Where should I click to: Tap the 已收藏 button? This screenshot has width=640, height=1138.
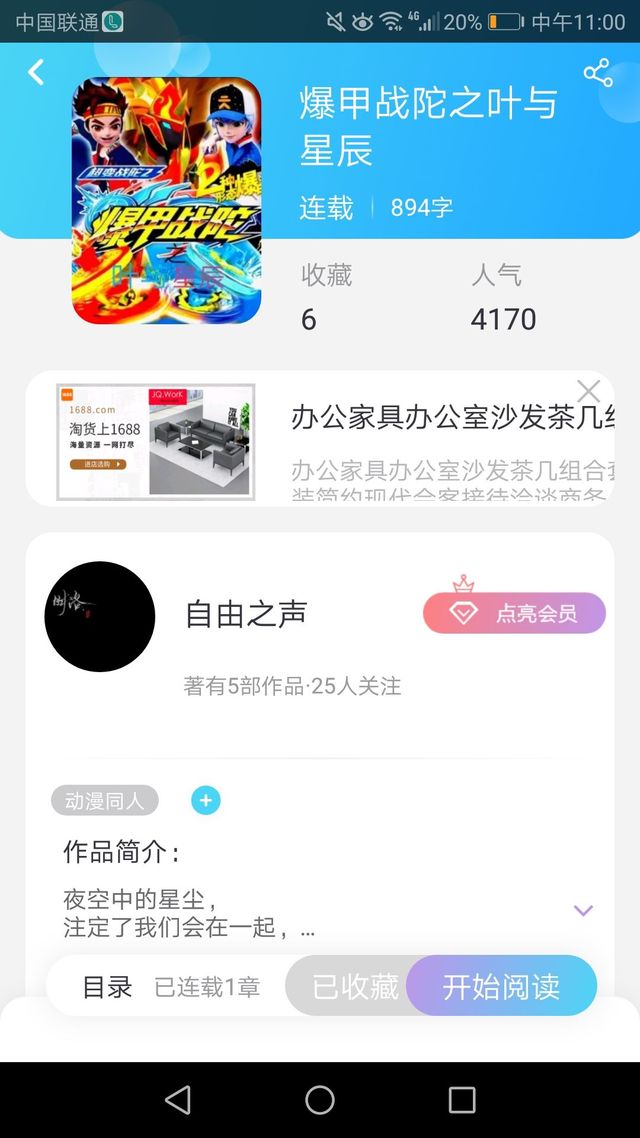[x=356, y=986]
